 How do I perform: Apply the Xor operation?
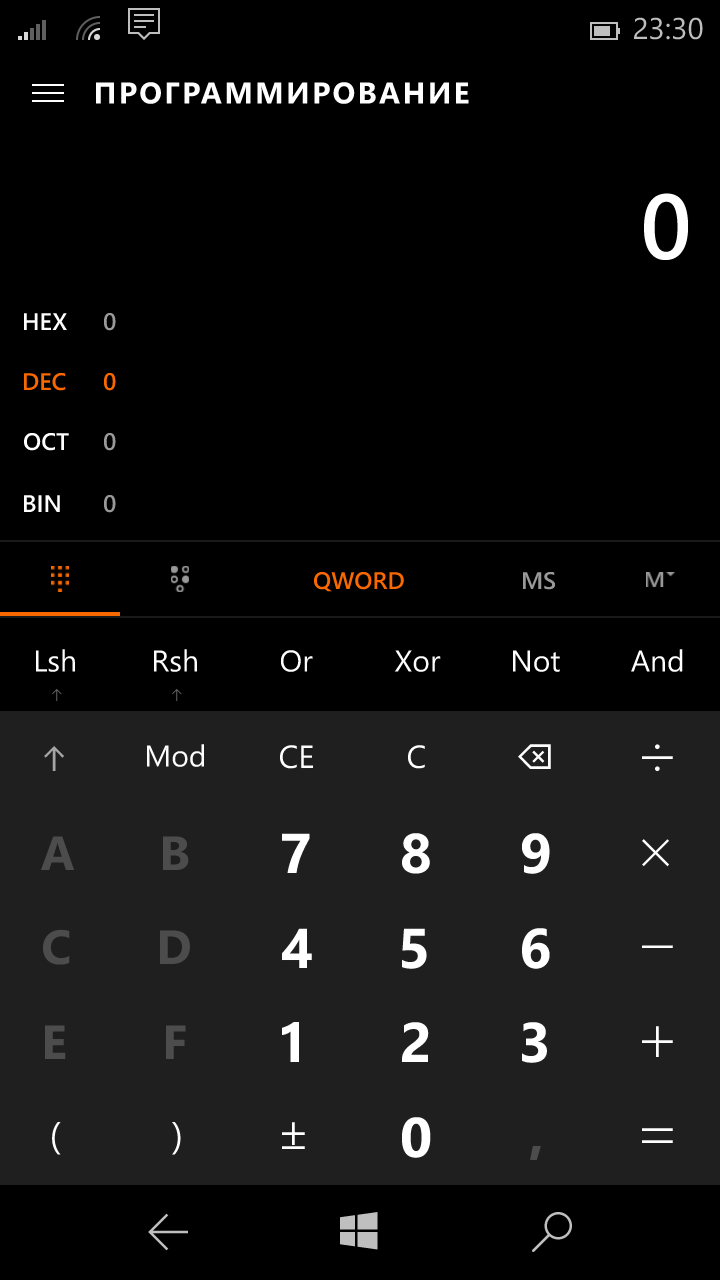(x=417, y=662)
